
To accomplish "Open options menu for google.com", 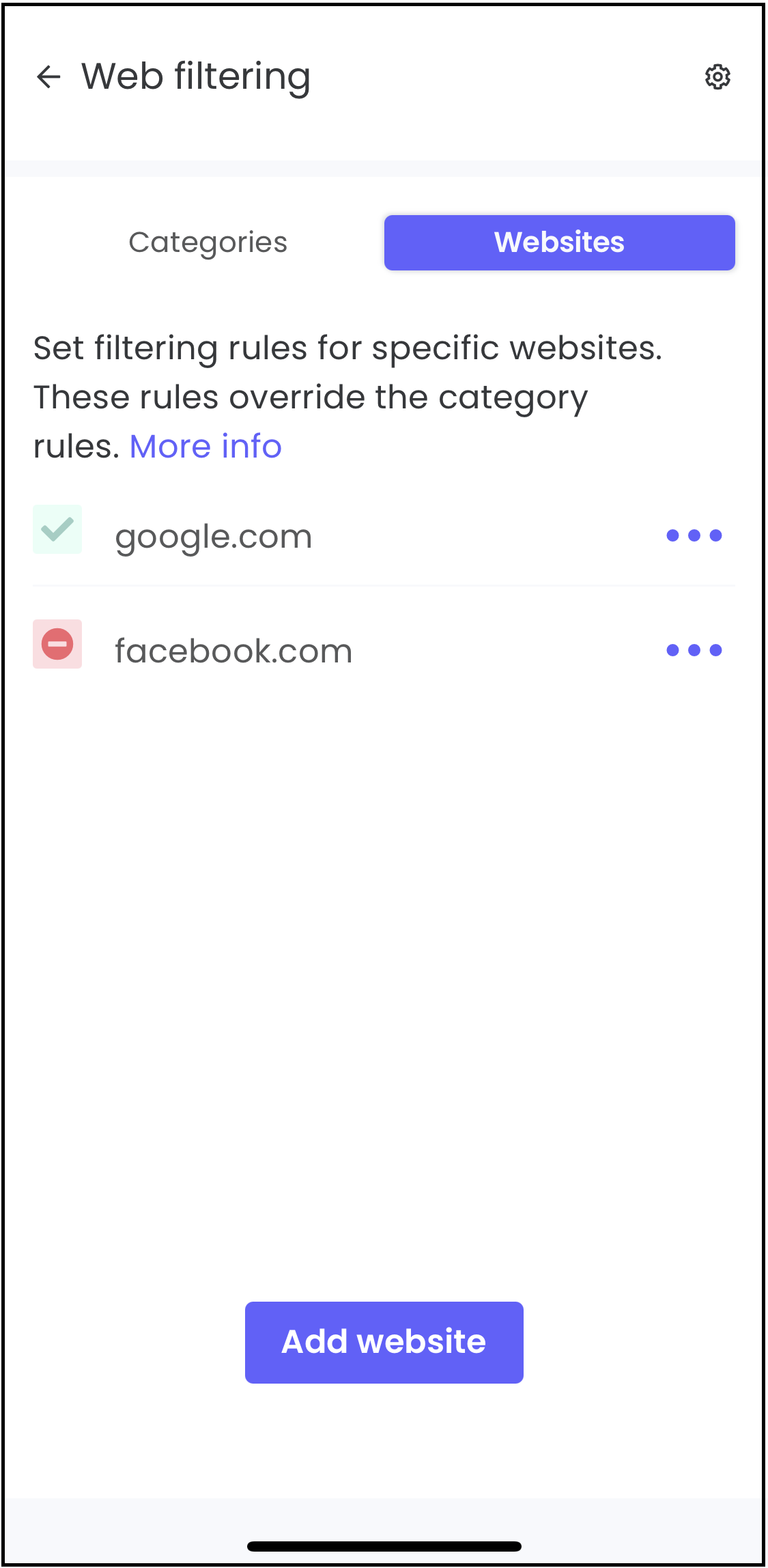I will coord(694,535).
